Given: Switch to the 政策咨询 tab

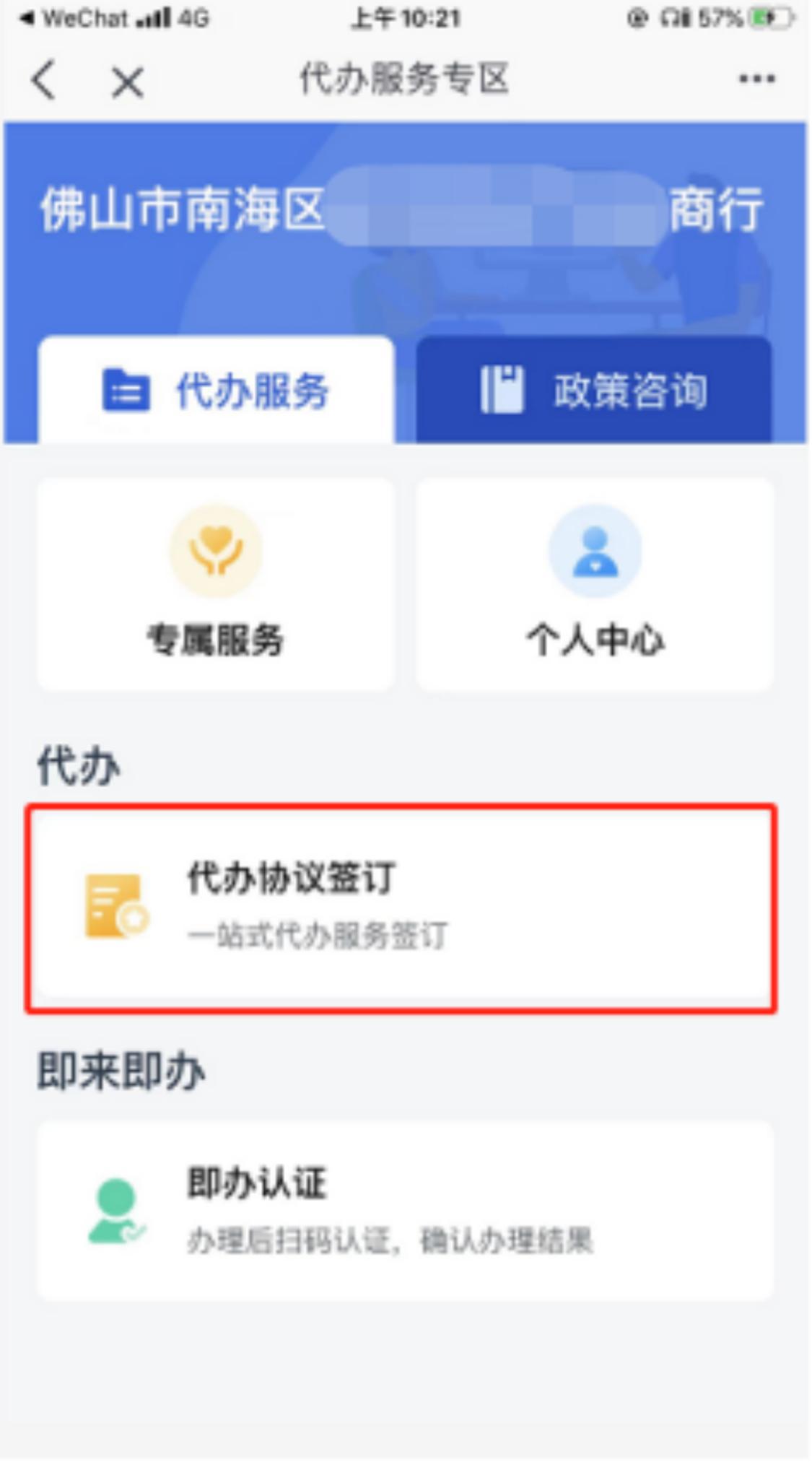Looking at the screenshot, I should coord(594,390).
